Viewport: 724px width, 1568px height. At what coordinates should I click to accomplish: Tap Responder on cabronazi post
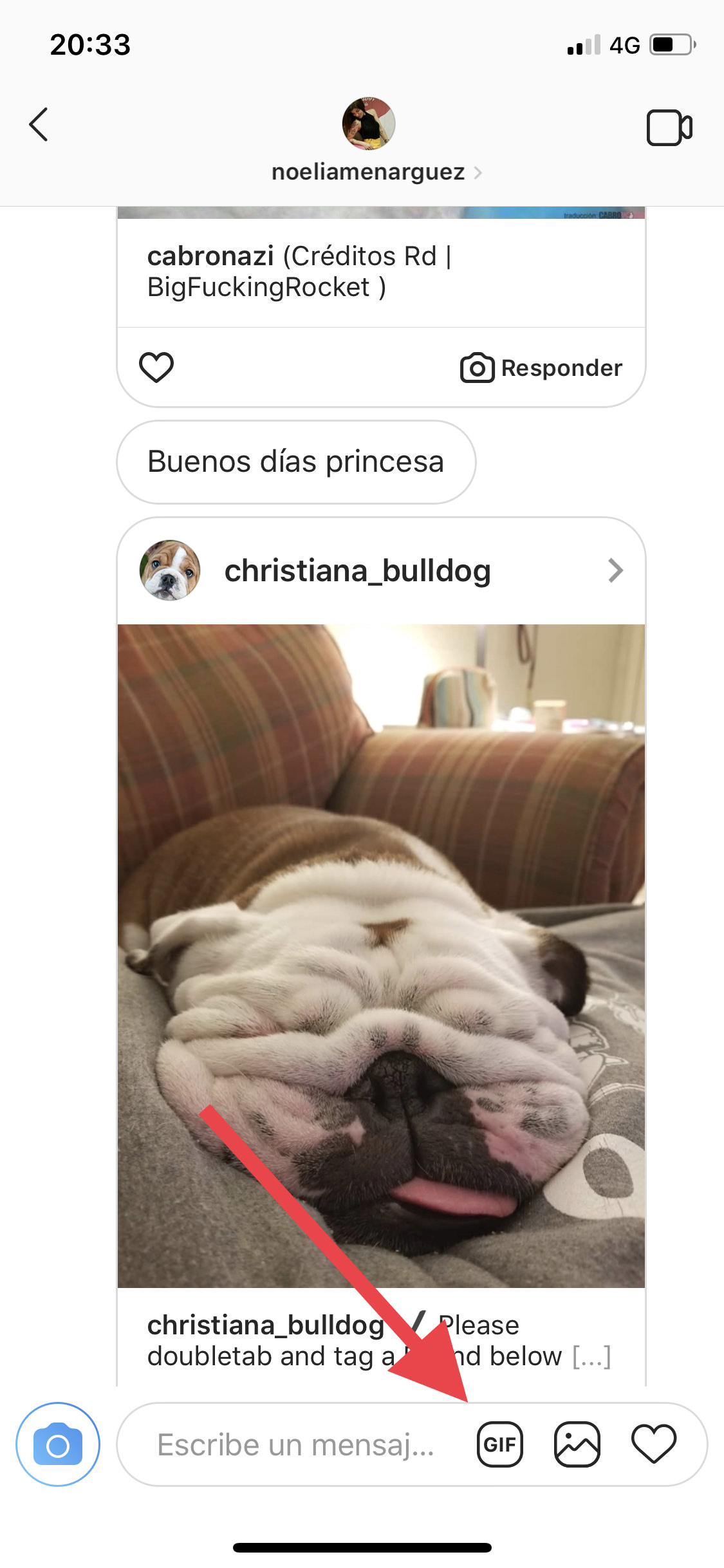(x=542, y=368)
